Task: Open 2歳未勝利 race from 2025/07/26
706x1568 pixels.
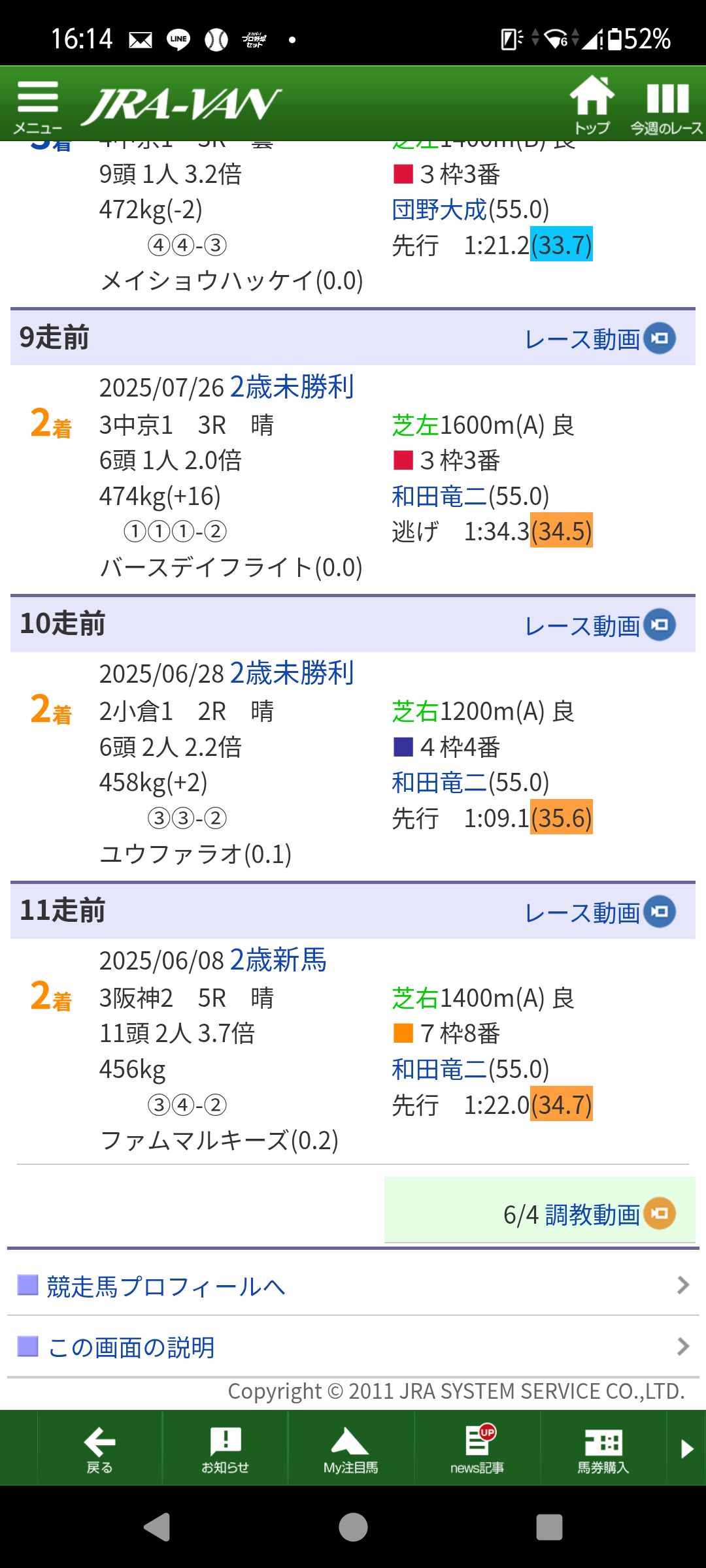Action: (x=292, y=387)
